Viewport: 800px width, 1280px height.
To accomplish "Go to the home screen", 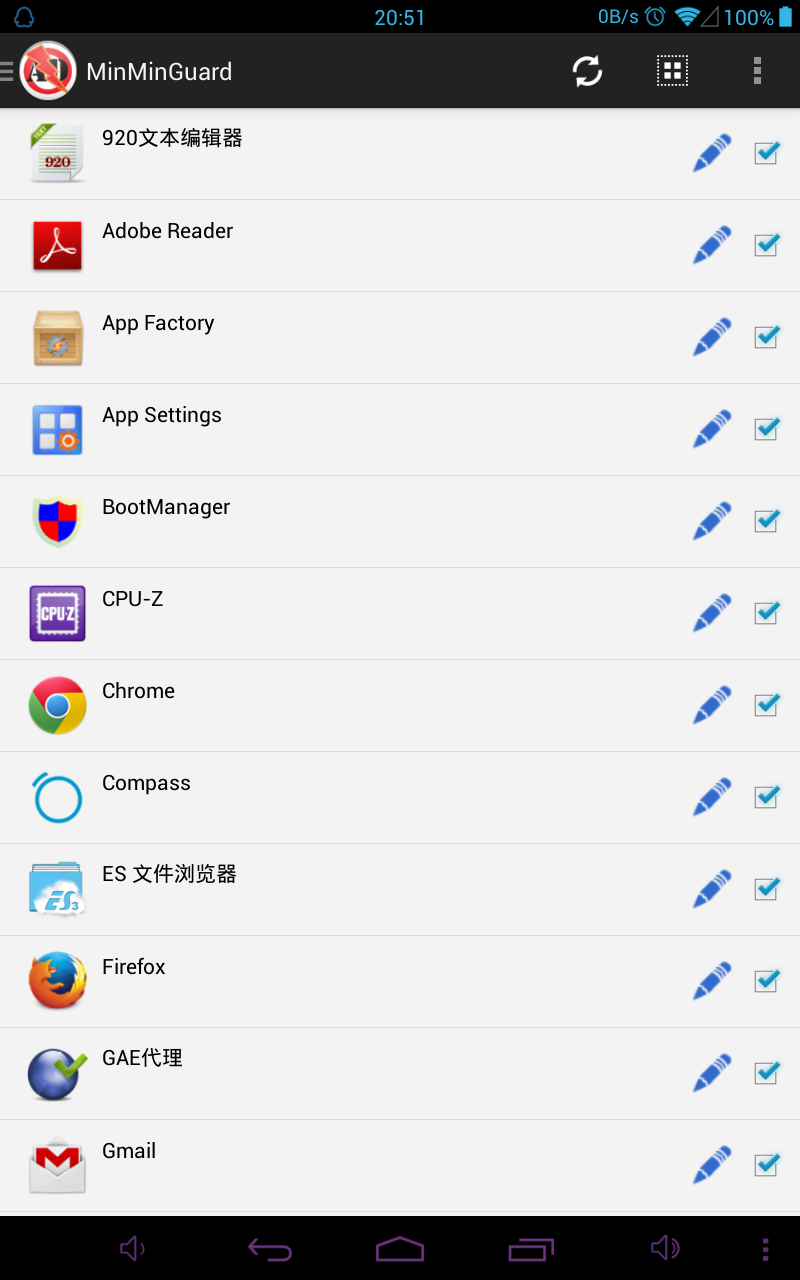I will pos(400,1249).
